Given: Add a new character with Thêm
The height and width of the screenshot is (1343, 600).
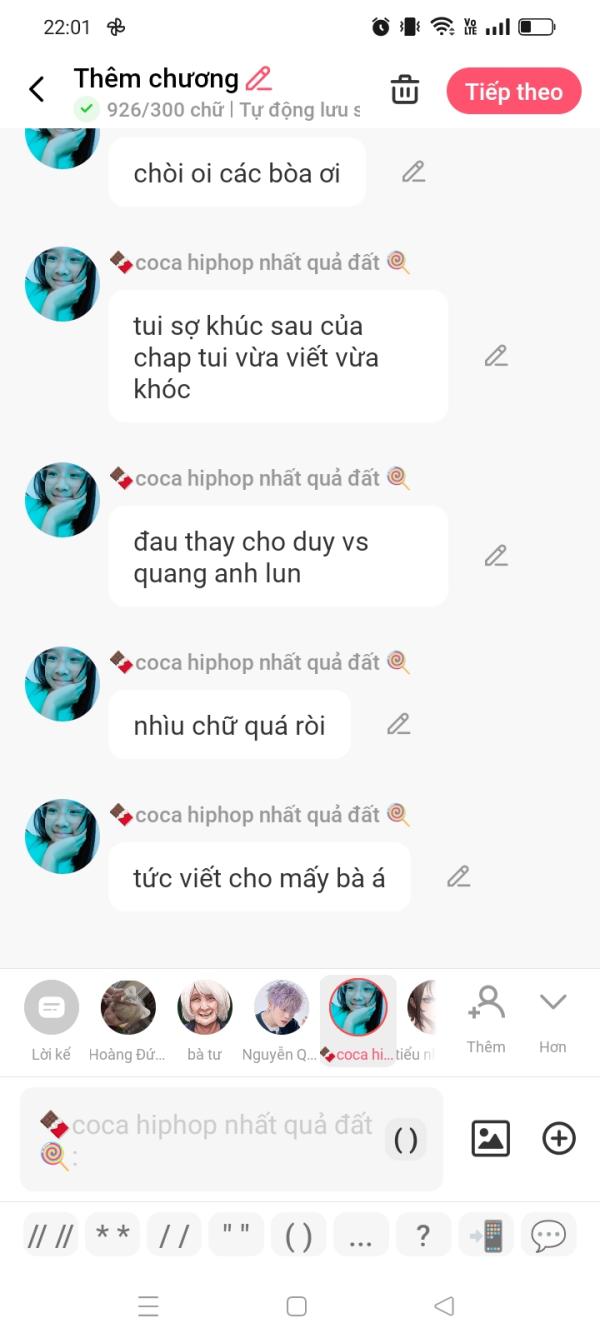Looking at the screenshot, I should pyautogui.click(x=486, y=1017).
